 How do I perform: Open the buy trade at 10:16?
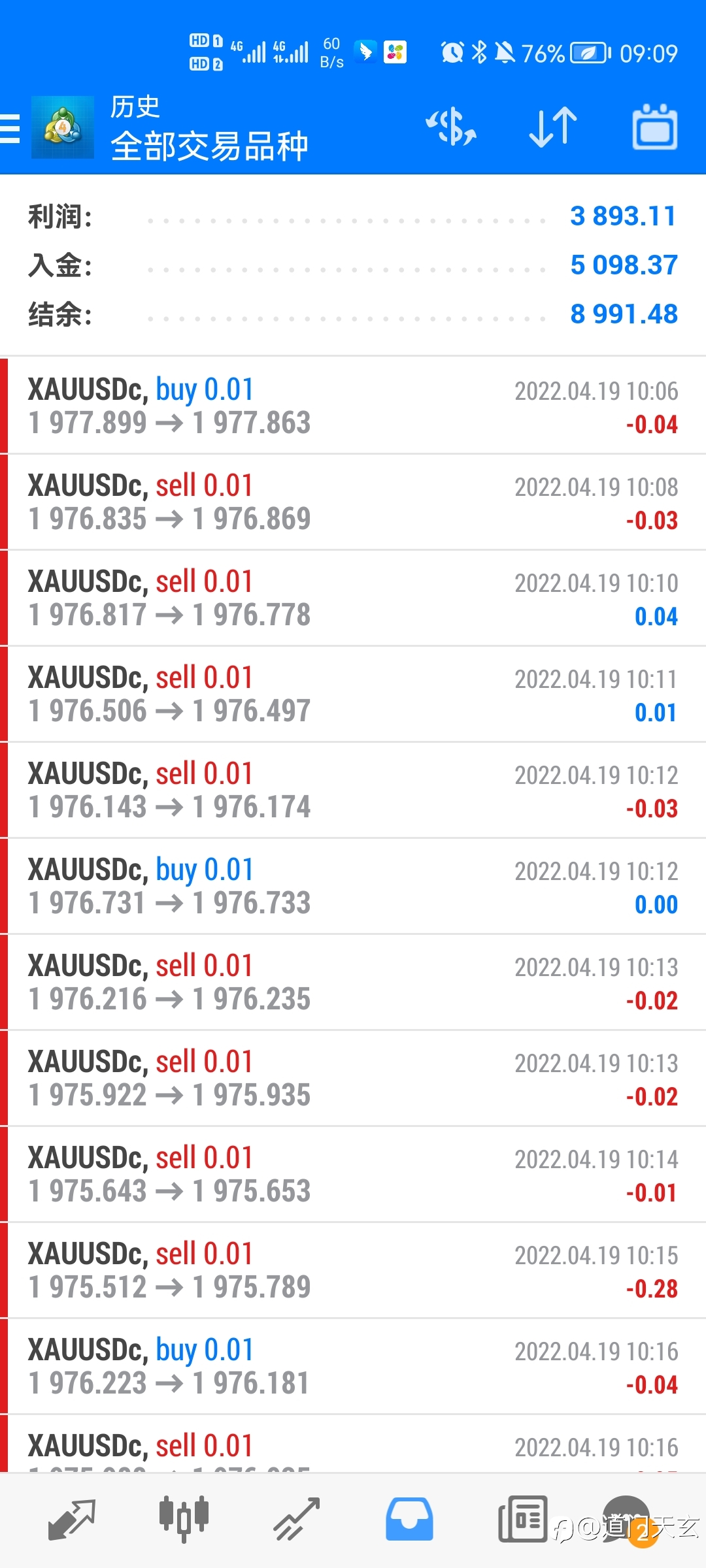click(353, 1366)
